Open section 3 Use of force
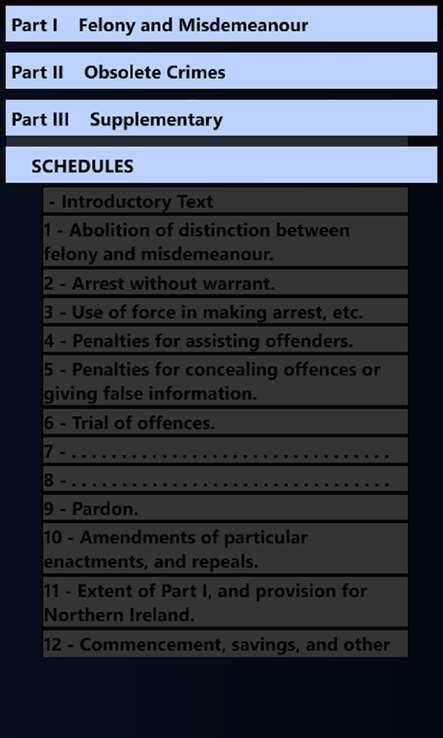The height and width of the screenshot is (738, 443). [226, 311]
